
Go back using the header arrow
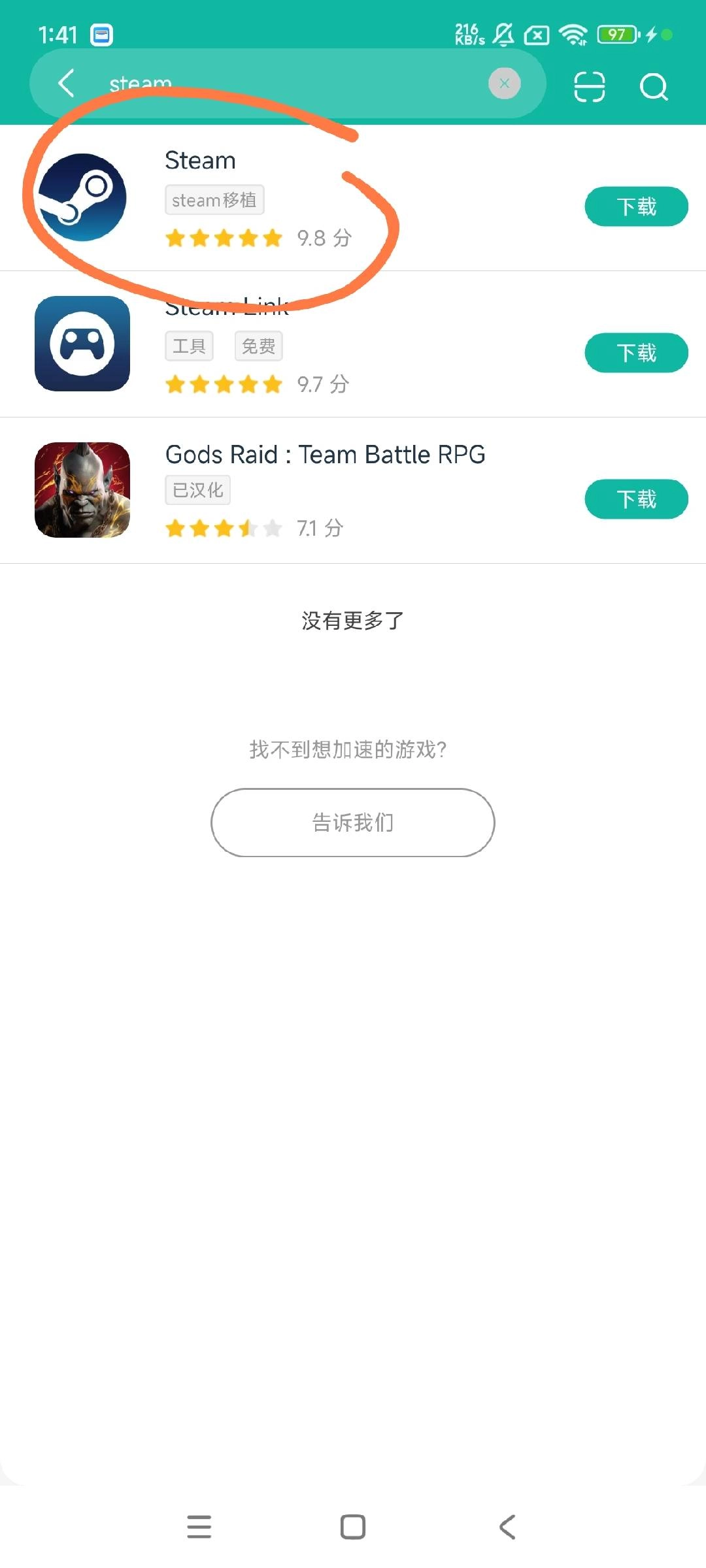(x=66, y=84)
